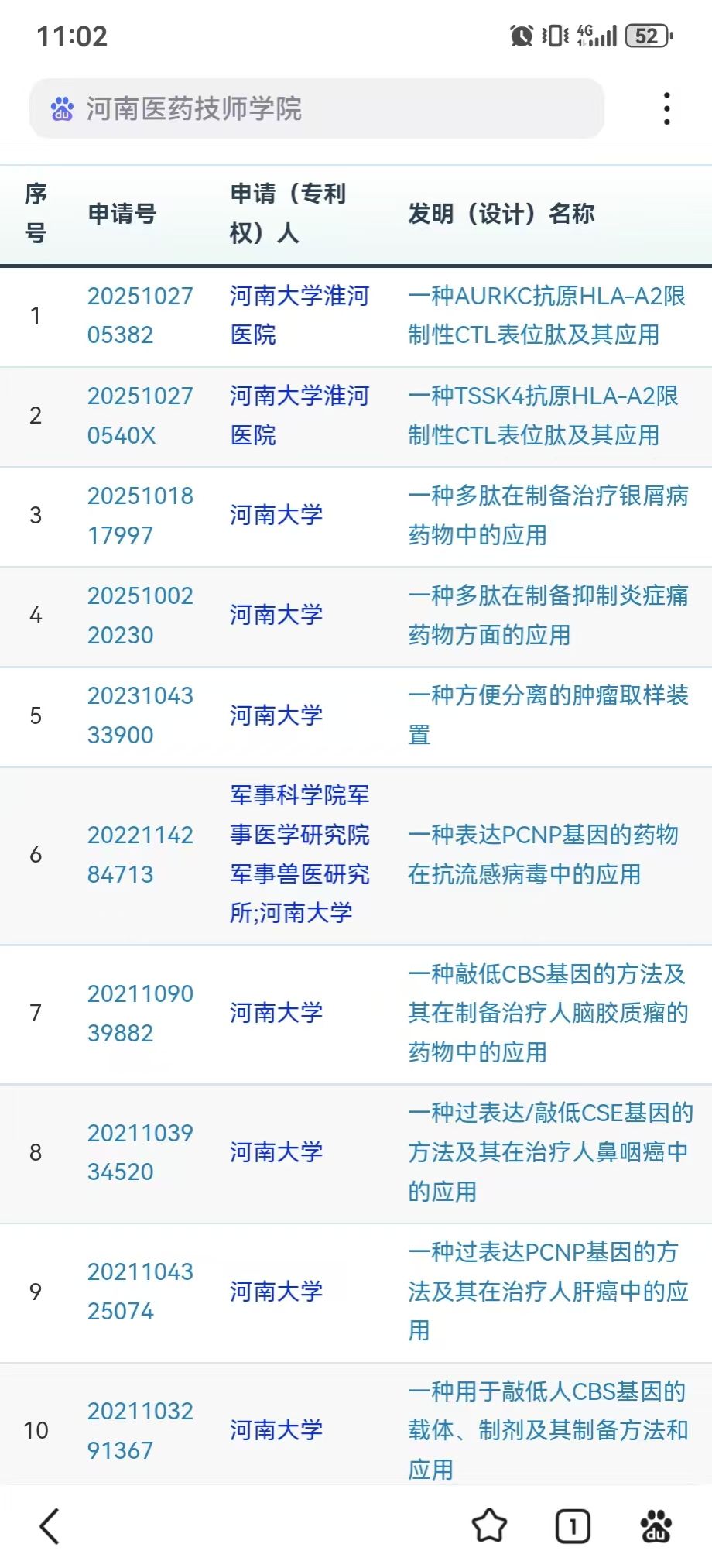Open the Baidu paw home icon

point(656,1526)
